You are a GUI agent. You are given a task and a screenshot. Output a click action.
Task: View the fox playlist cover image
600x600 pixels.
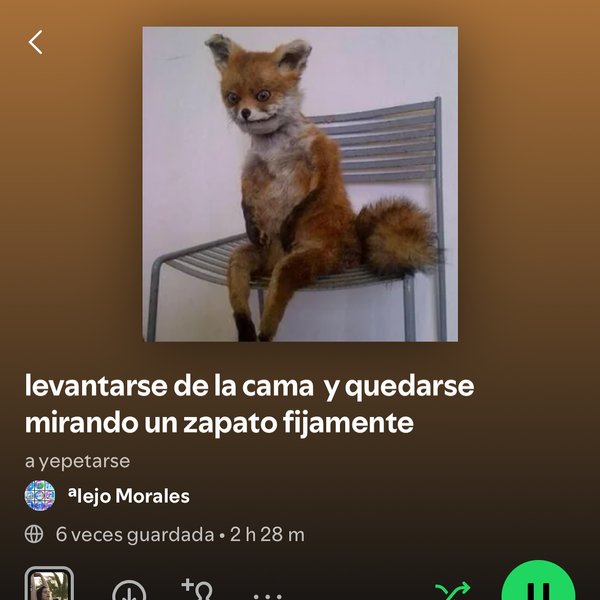coord(300,184)
